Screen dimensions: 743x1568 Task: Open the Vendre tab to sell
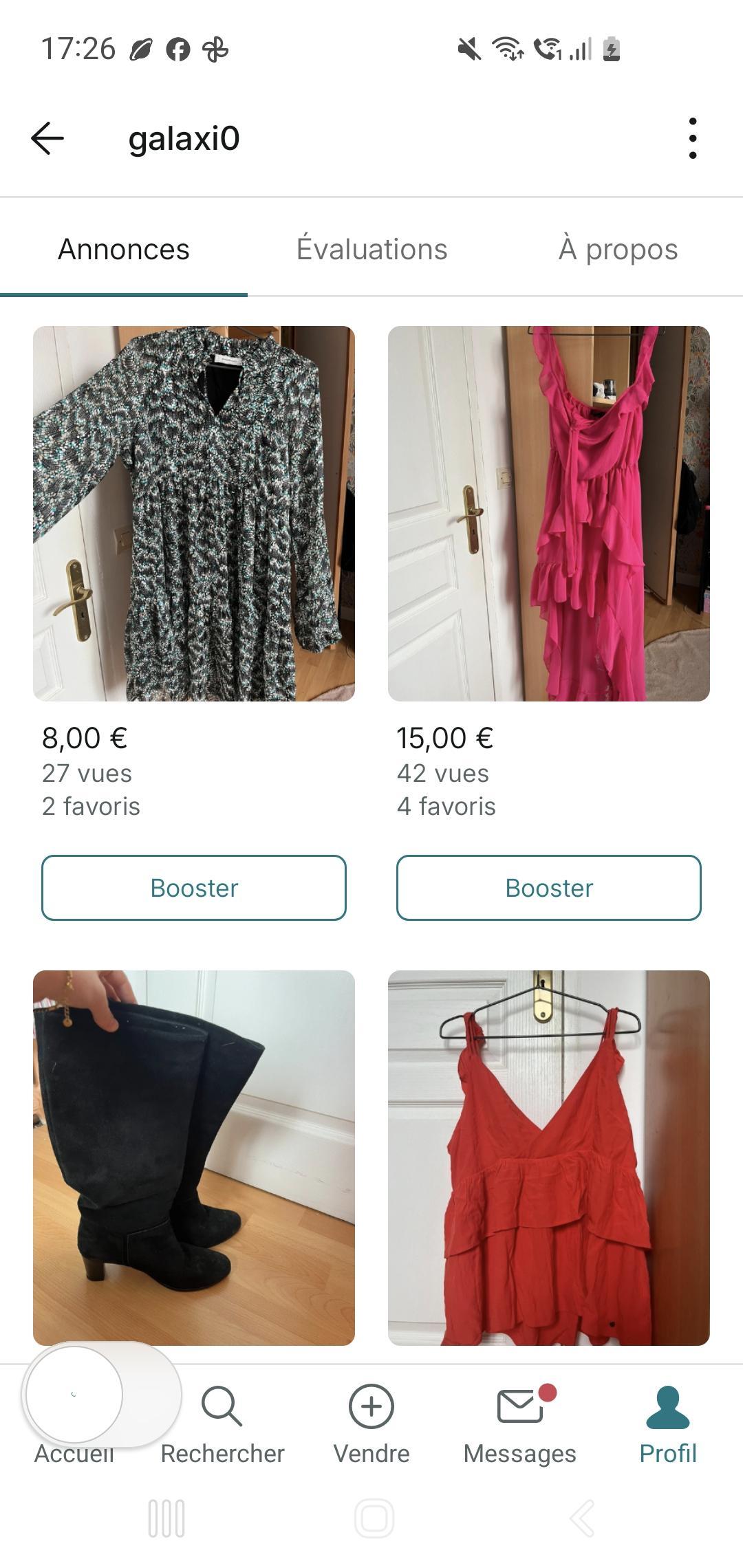coord(371,1424)
